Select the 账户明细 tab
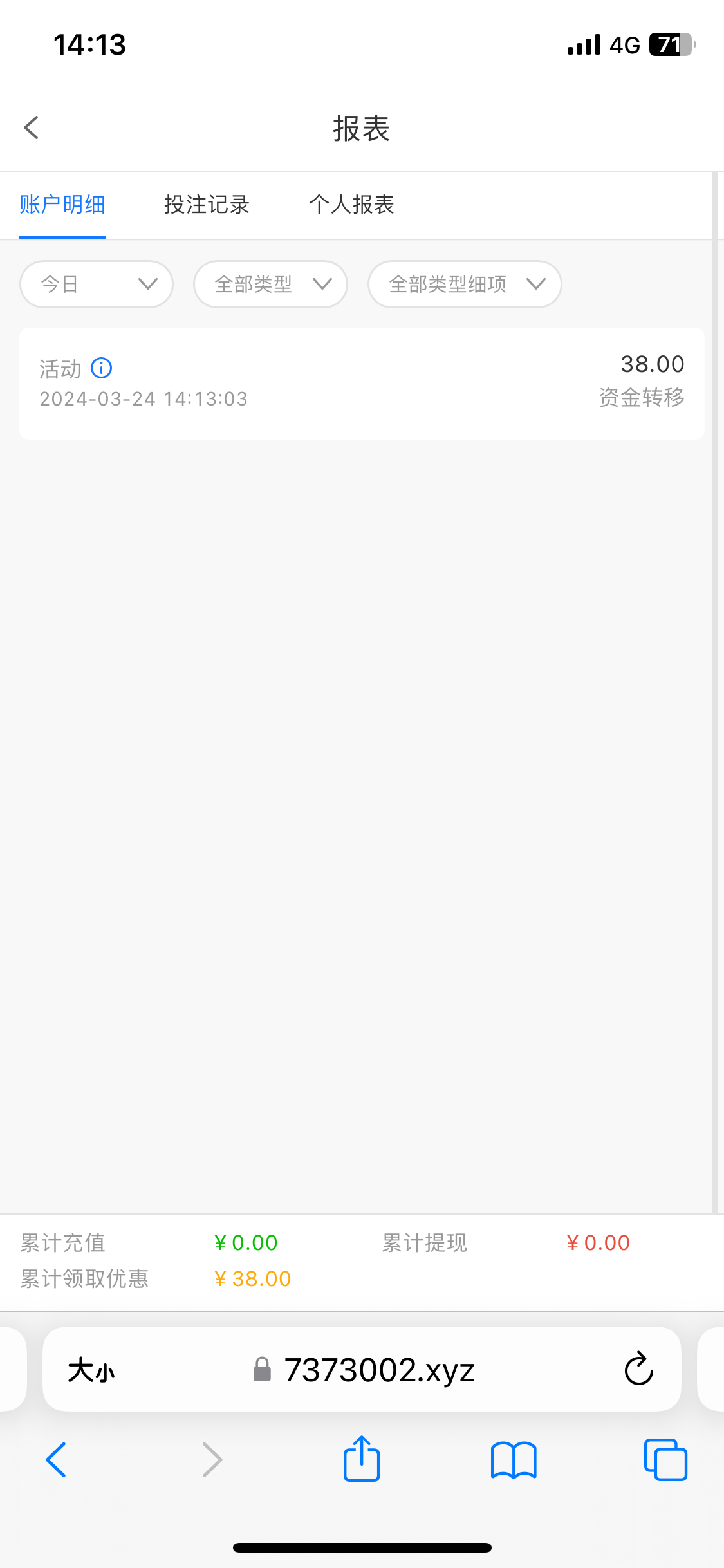 point(62,205)
